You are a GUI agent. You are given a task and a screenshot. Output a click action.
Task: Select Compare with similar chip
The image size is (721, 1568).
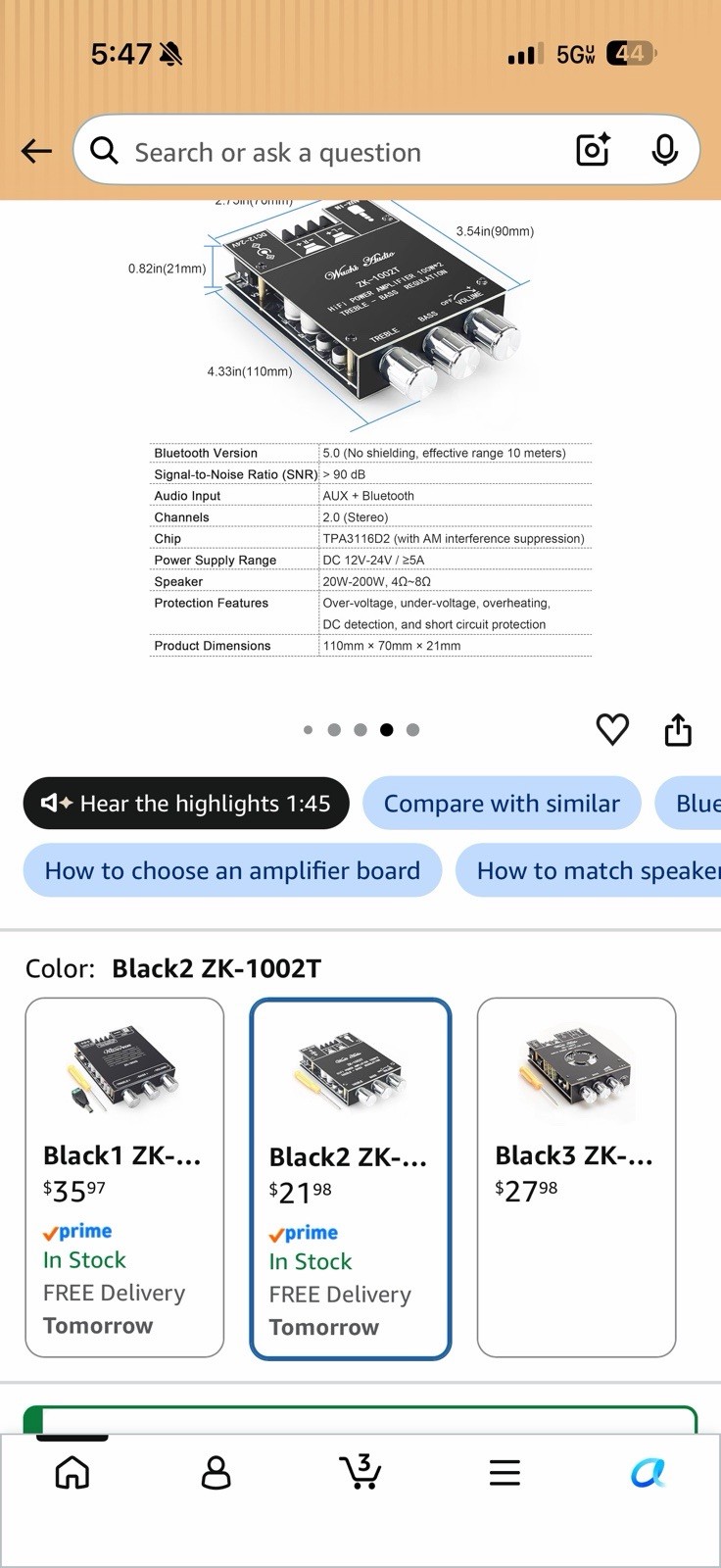pos(502,804)
